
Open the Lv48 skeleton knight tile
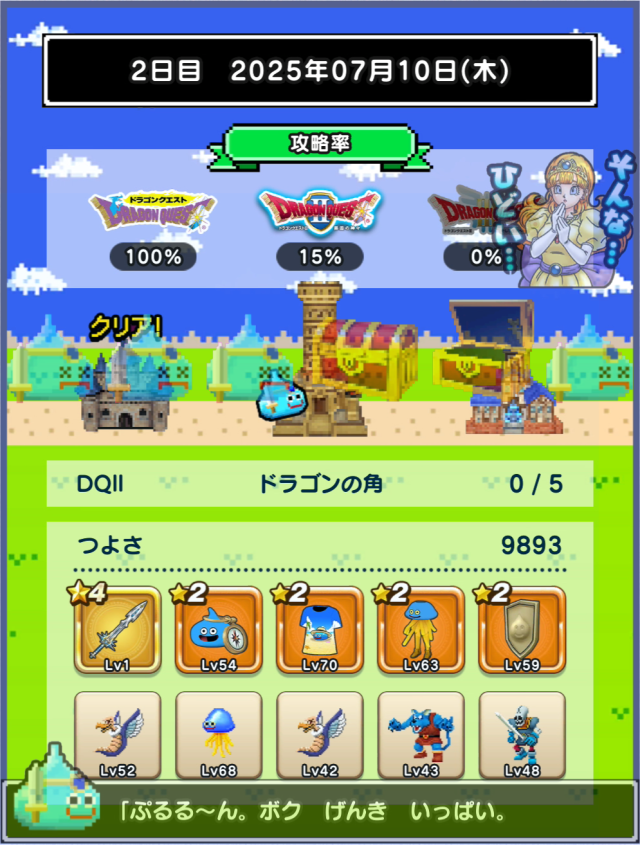point(521,735)
